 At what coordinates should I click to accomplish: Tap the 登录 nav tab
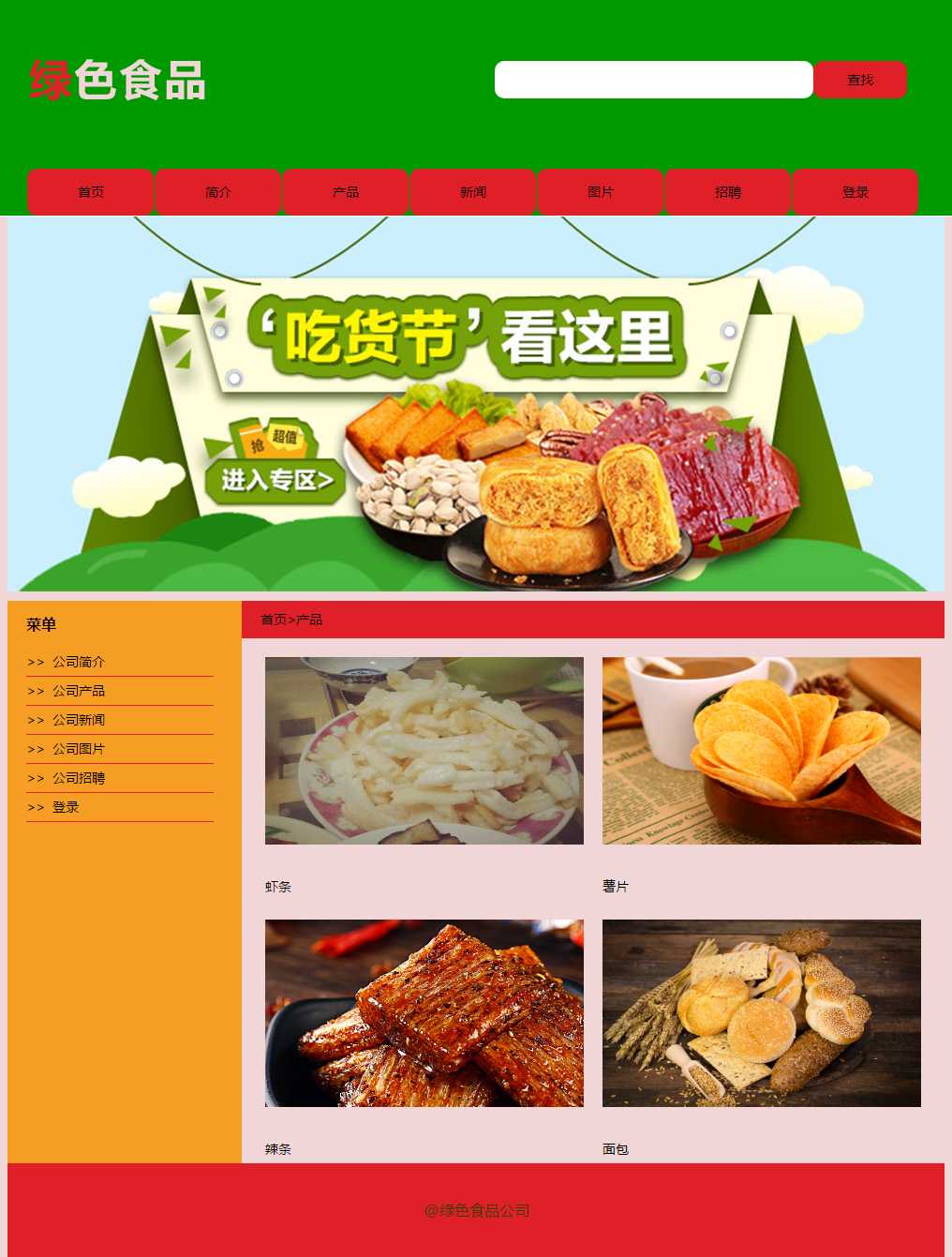click(855, 192)
